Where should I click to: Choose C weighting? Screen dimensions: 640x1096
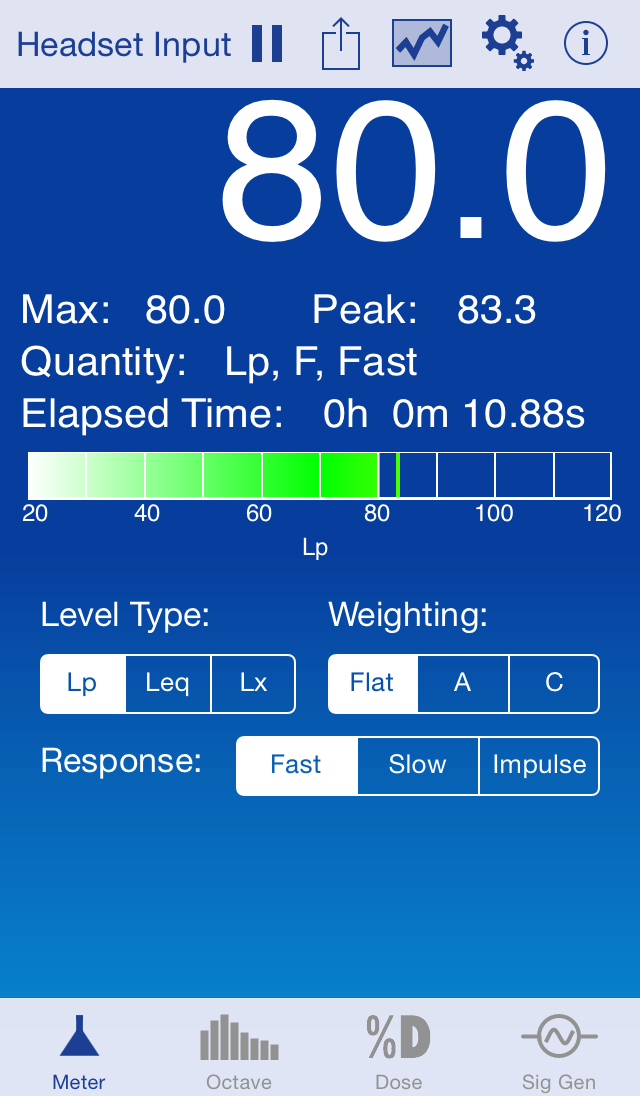pyautogui.click(x=554, y=684)
